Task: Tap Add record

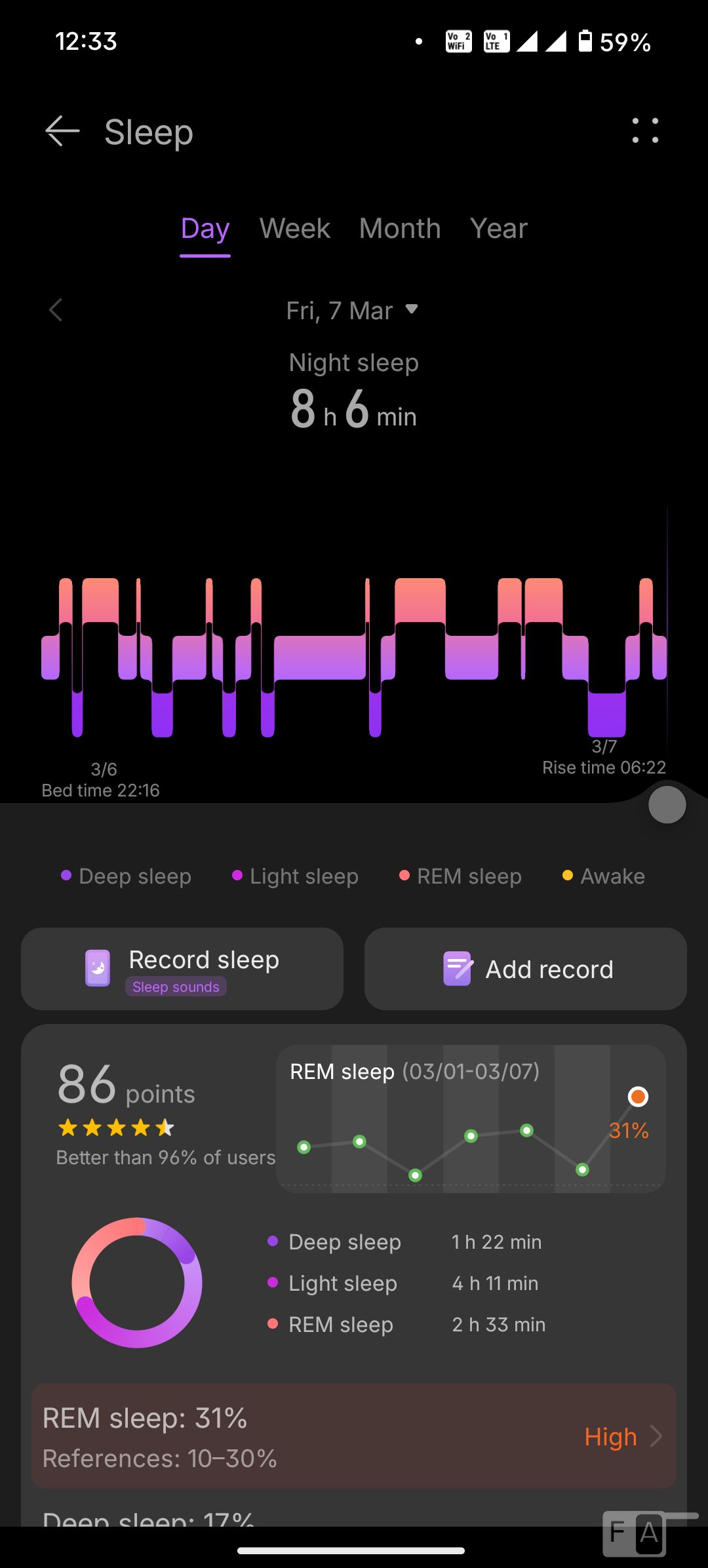Action: coord(526,969)
